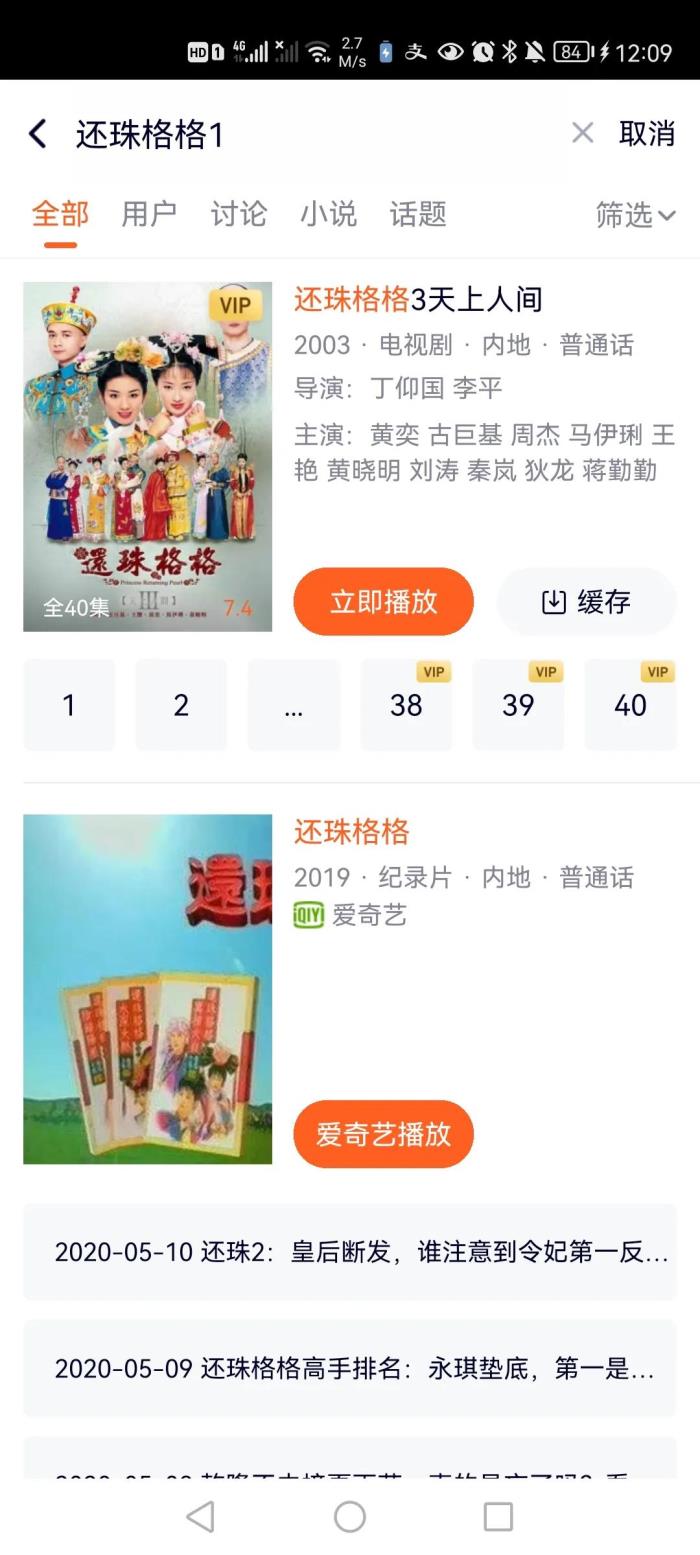Tap 取消 to cancel the search

coord(646,134)
